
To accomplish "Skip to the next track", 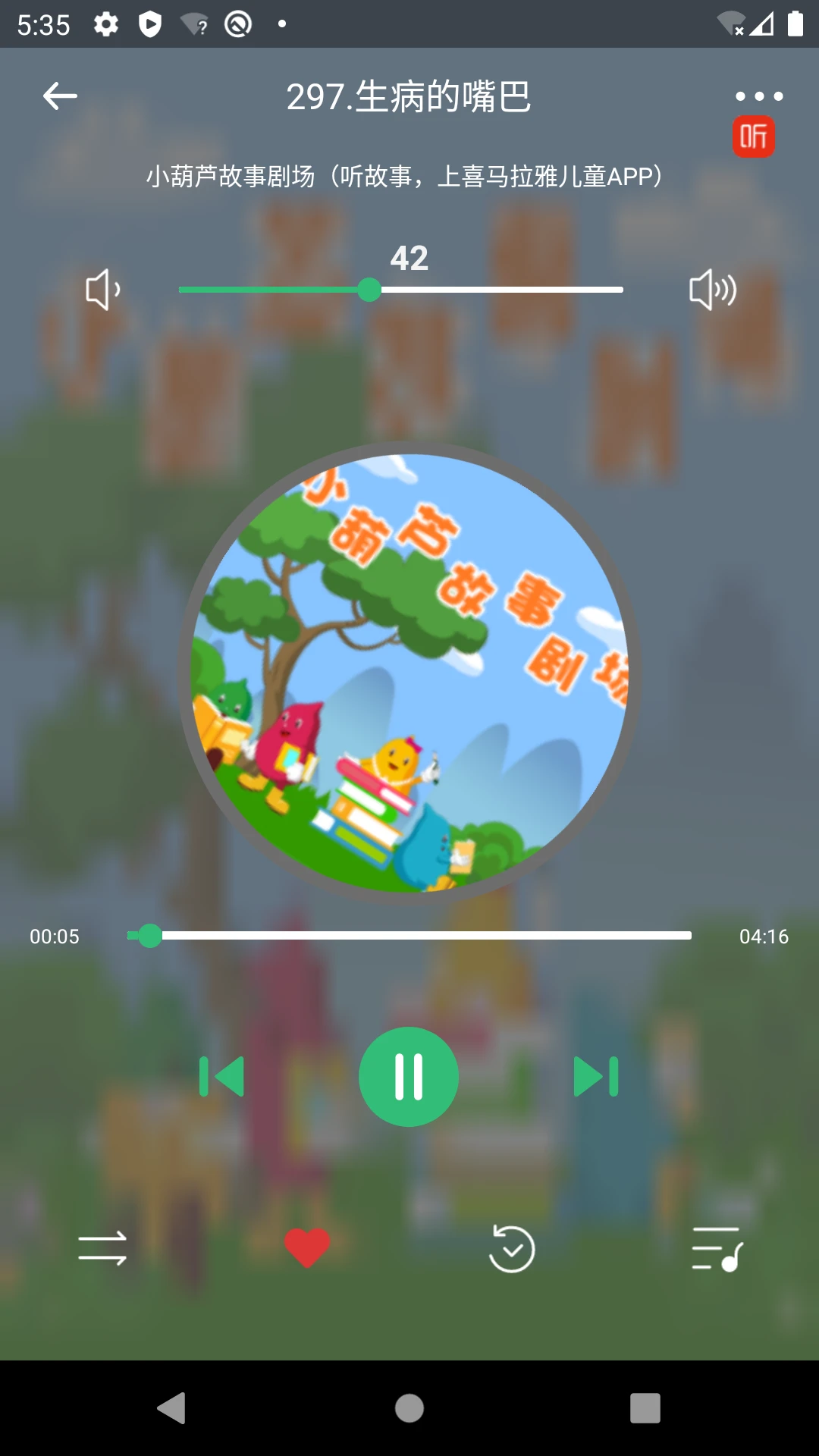I will 596,1076.
